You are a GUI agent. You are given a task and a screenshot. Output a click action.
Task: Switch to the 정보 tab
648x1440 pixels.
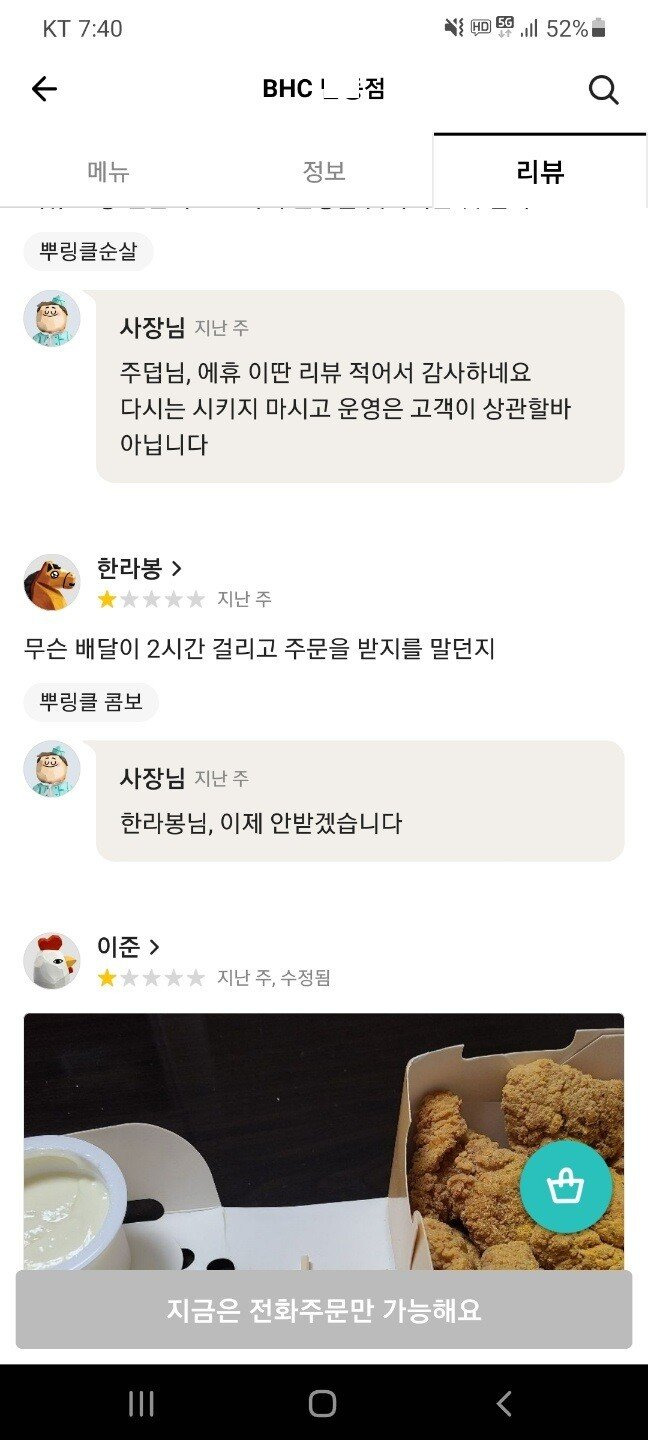pyautogui.click(x=324, y=171)
